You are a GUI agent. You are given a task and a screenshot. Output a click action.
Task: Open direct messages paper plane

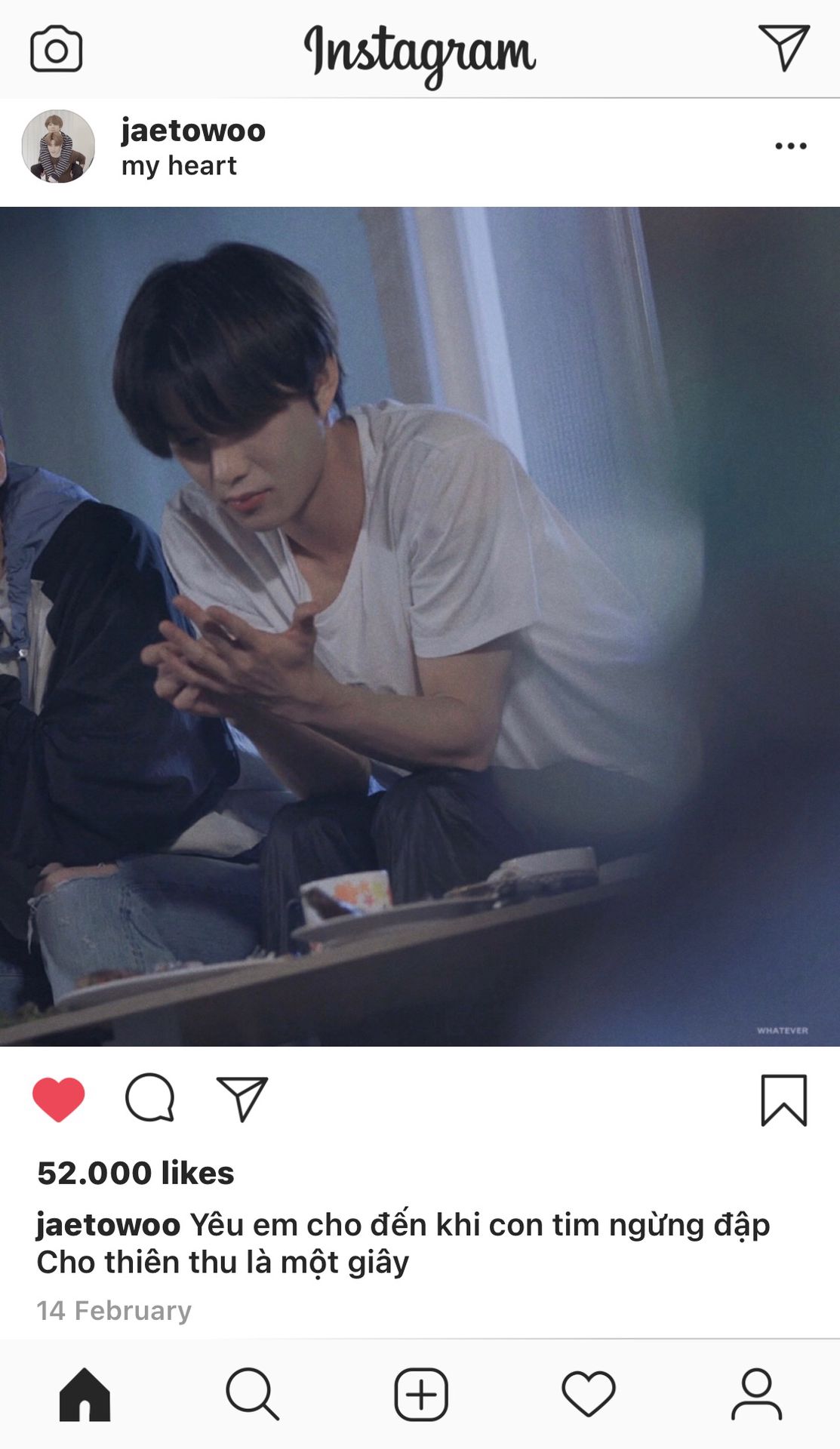point(783,48)
